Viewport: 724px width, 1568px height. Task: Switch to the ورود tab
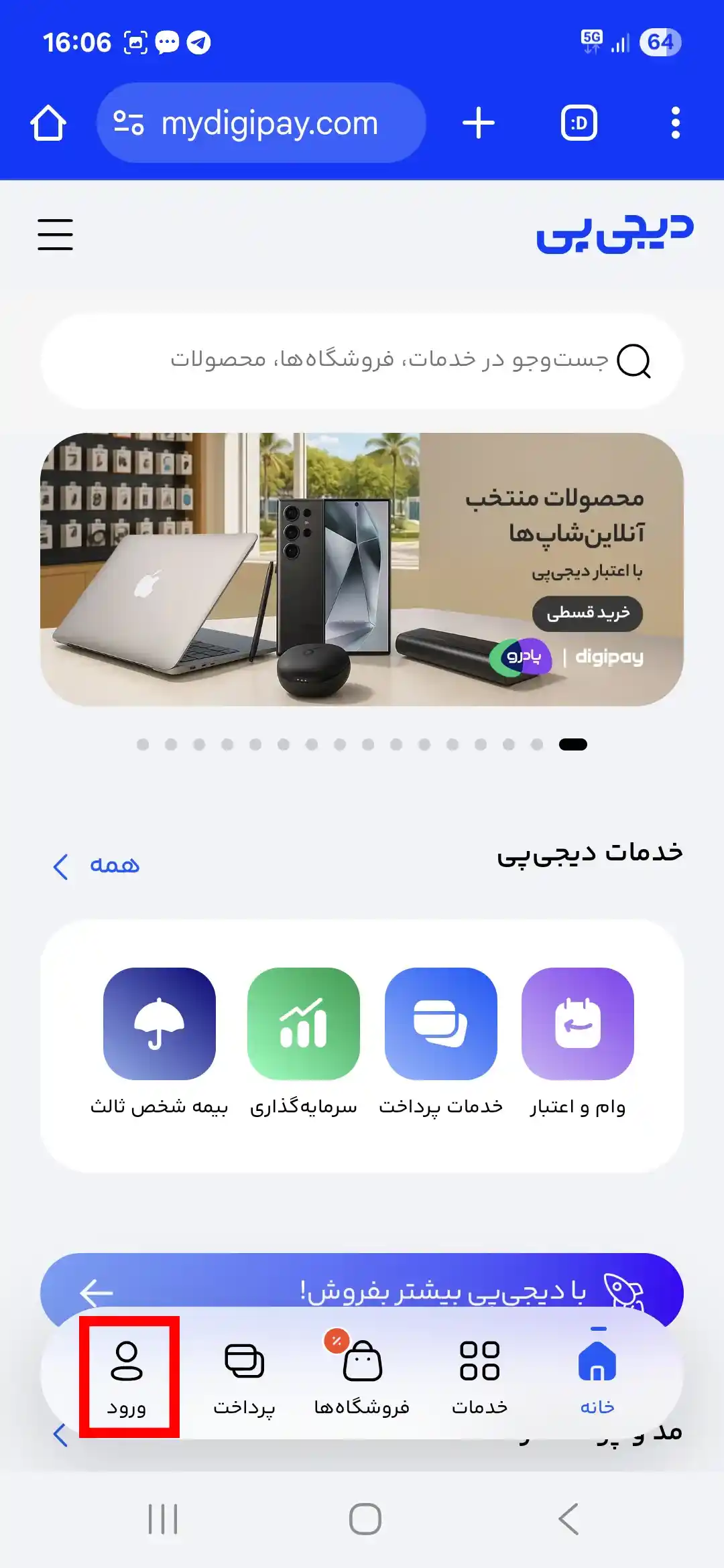127,1377
